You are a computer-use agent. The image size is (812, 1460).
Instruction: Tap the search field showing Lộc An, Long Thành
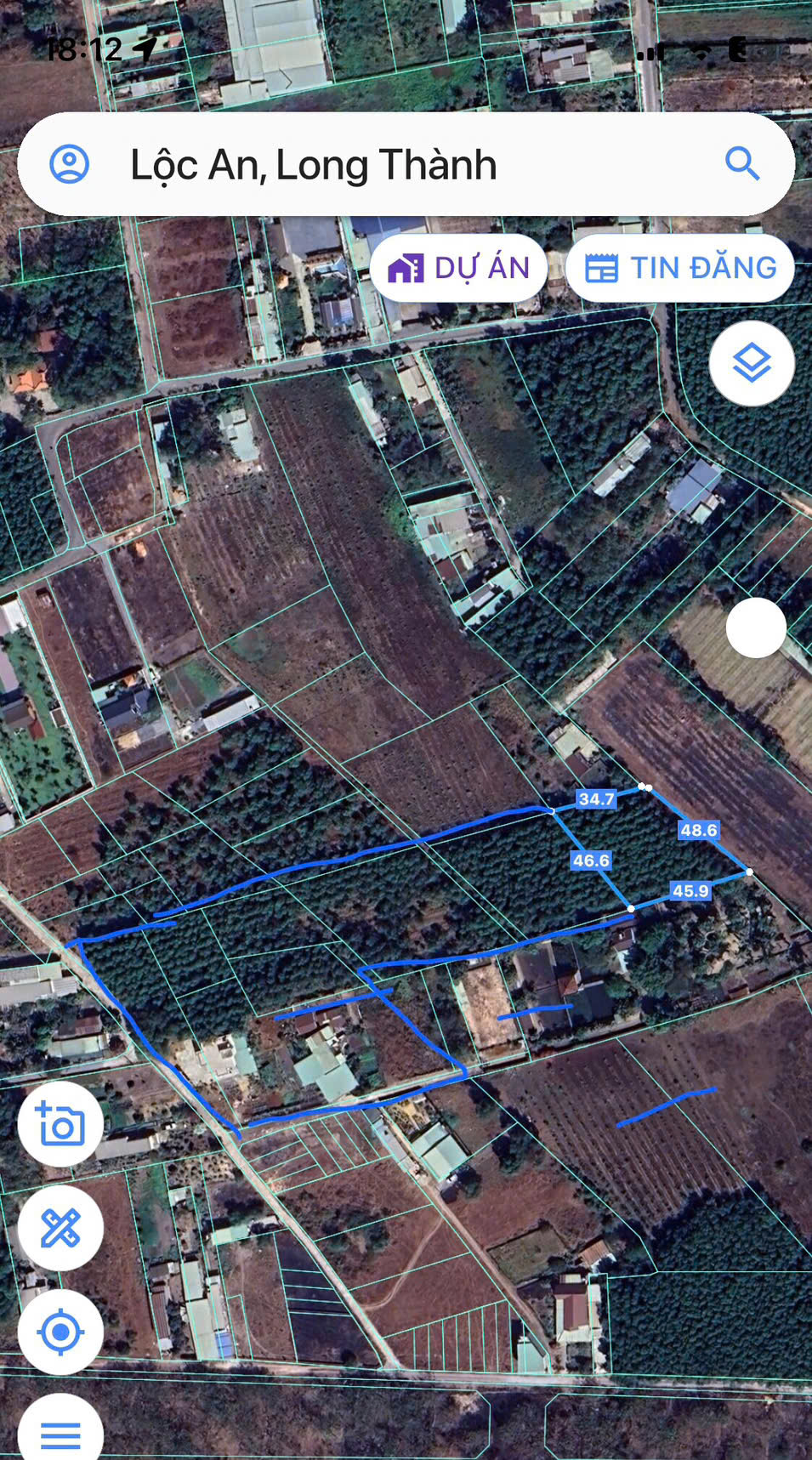pos(406,164)
